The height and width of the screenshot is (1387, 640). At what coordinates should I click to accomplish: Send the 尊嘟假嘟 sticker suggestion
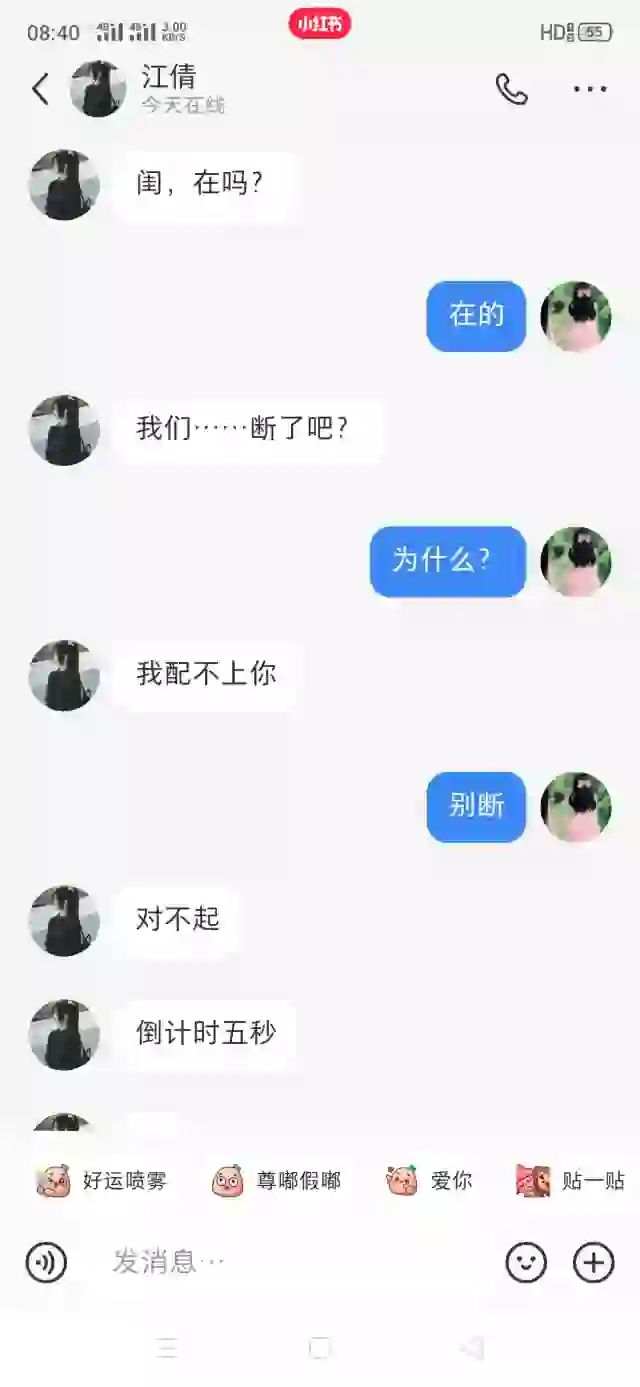(277, 1181)
